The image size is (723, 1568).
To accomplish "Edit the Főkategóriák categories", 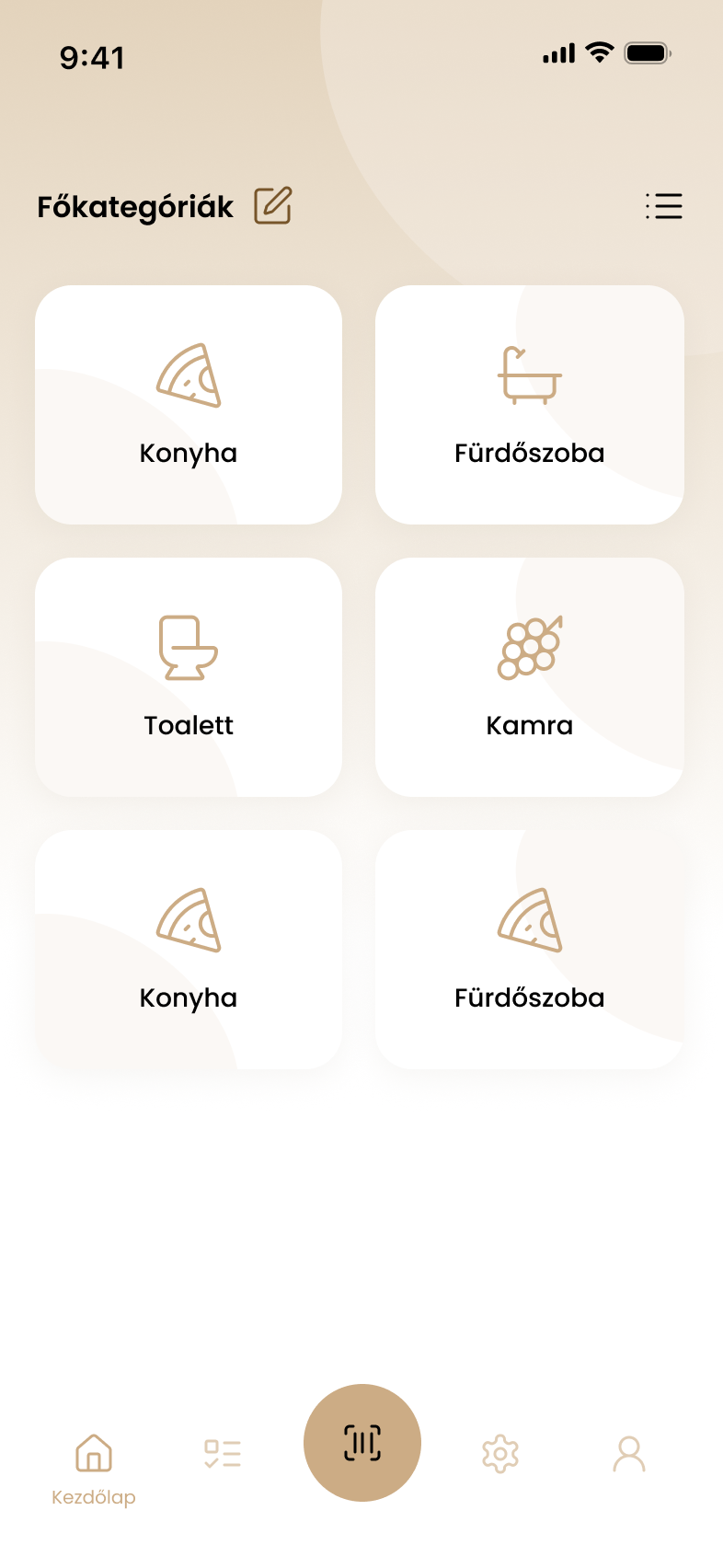I will point(272,205).
